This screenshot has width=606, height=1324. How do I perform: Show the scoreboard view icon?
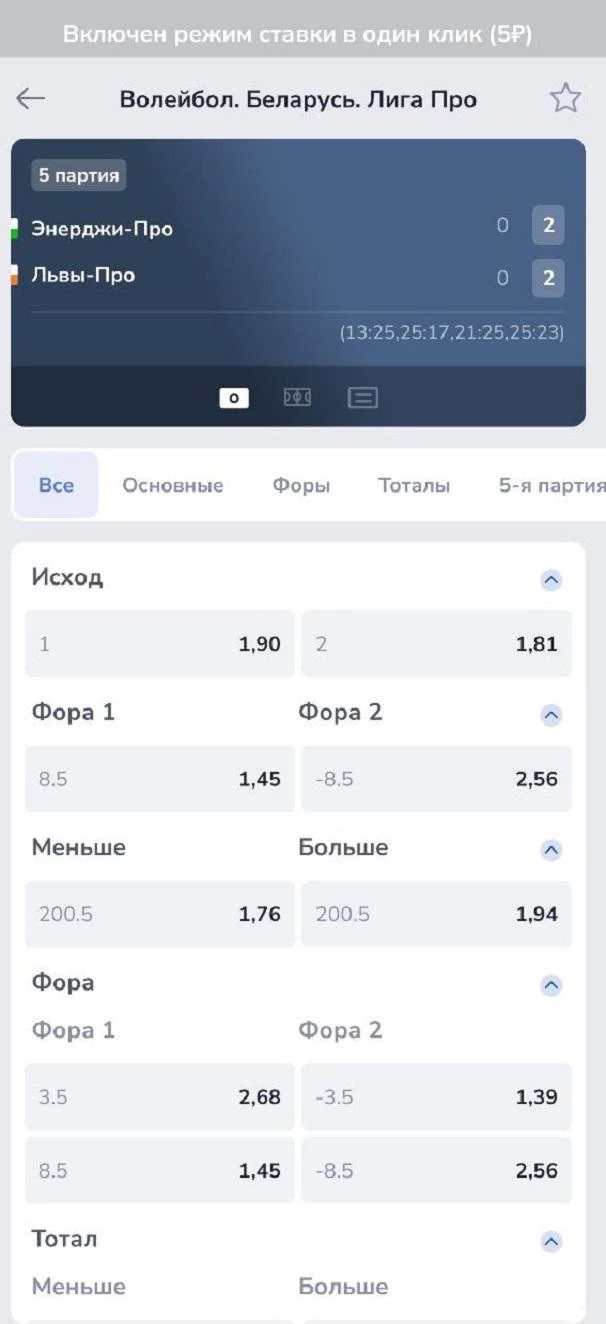pos(233,398)
